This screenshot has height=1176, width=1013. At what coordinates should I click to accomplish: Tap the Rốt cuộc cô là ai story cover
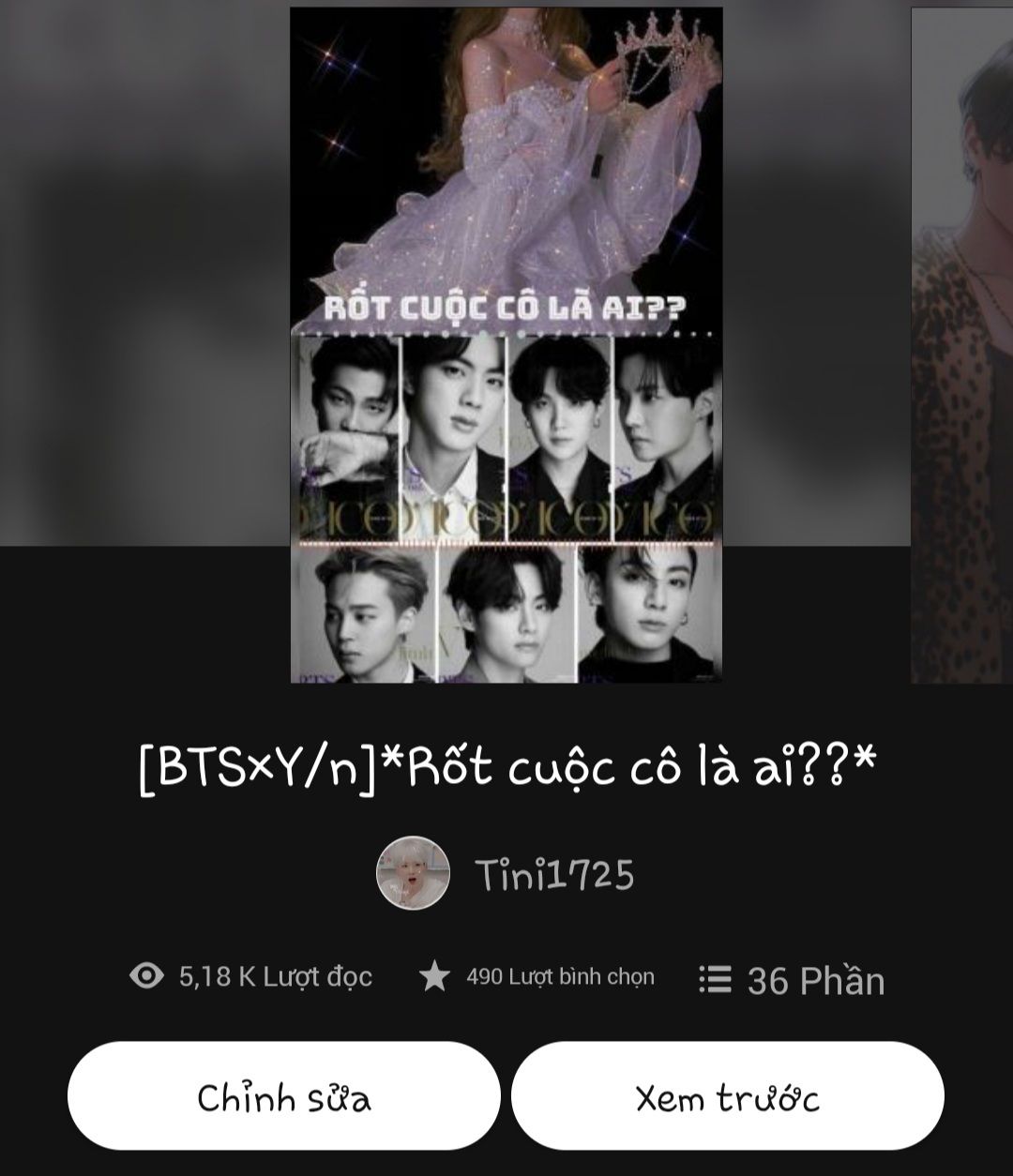pos(506,345)
